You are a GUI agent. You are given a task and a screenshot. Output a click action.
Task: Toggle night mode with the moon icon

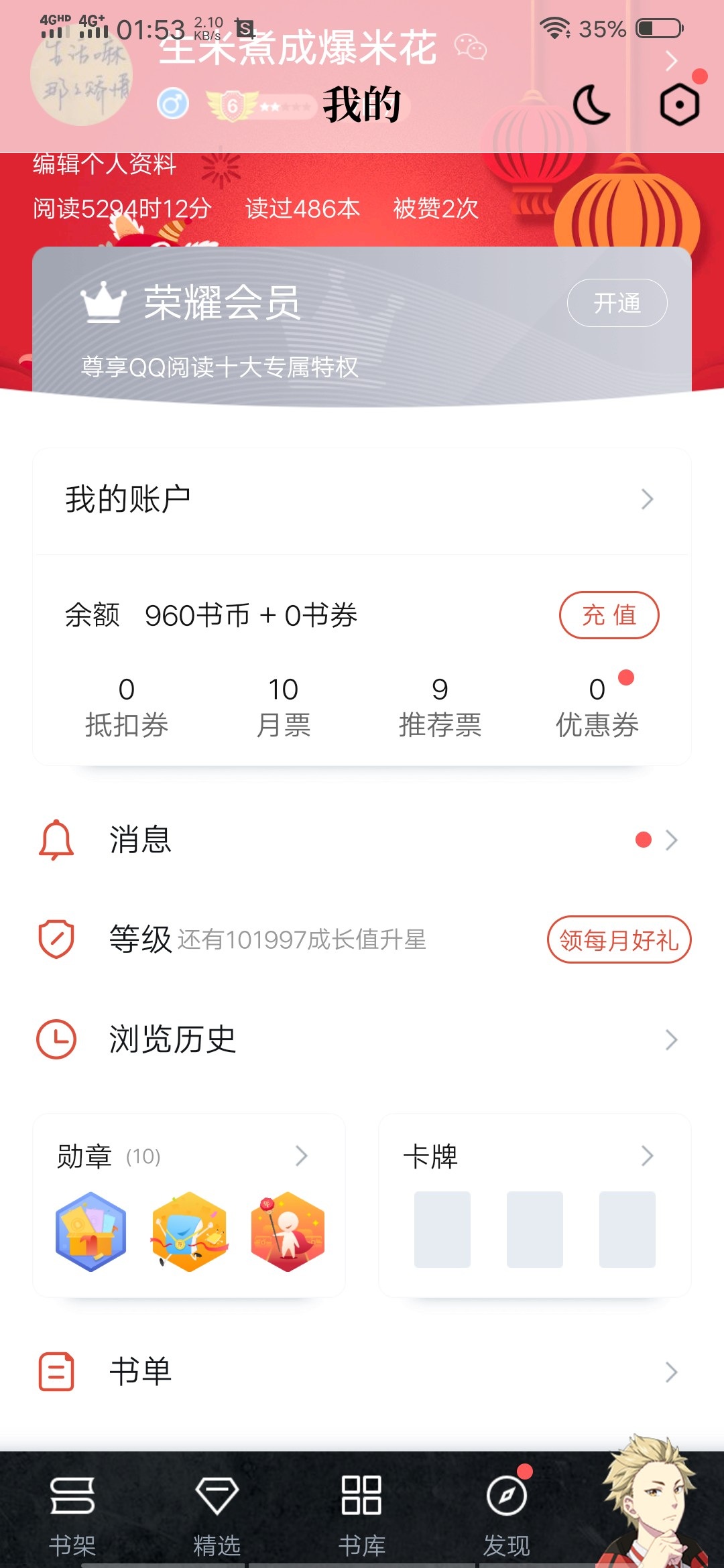(591, 105)
